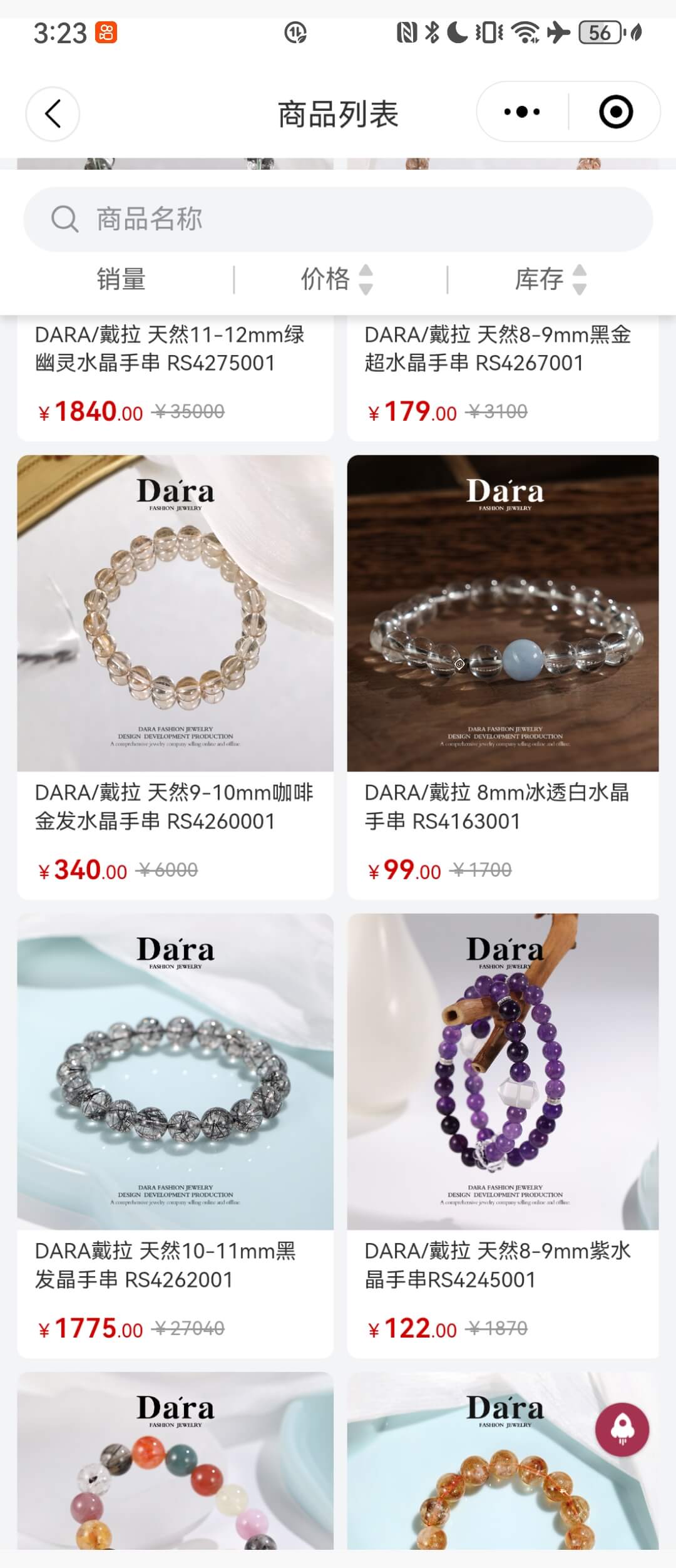676x1568 pixels.
Task: Tap the rocket back-to-top button
Action: (622, 1430)
